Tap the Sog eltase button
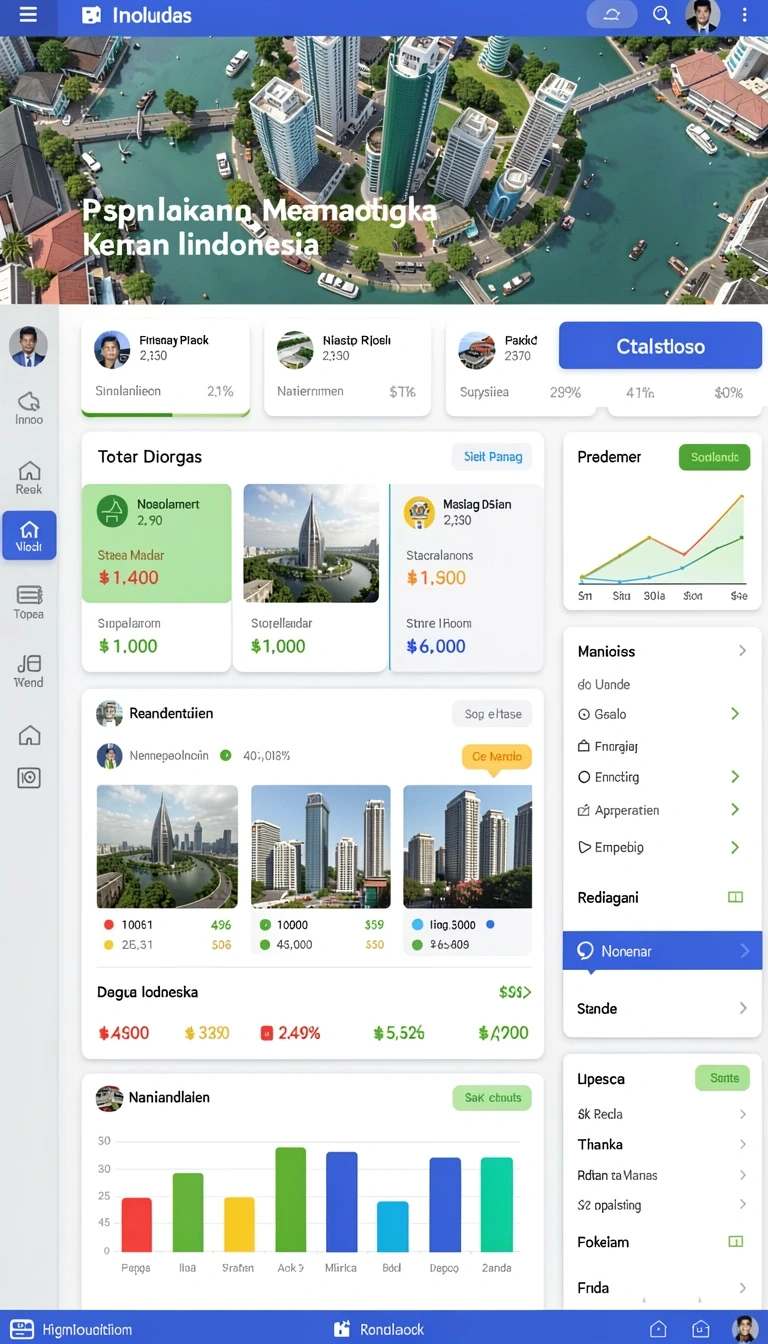The width and height of the screenshot is (768, 1344). [x=492, y=714]
